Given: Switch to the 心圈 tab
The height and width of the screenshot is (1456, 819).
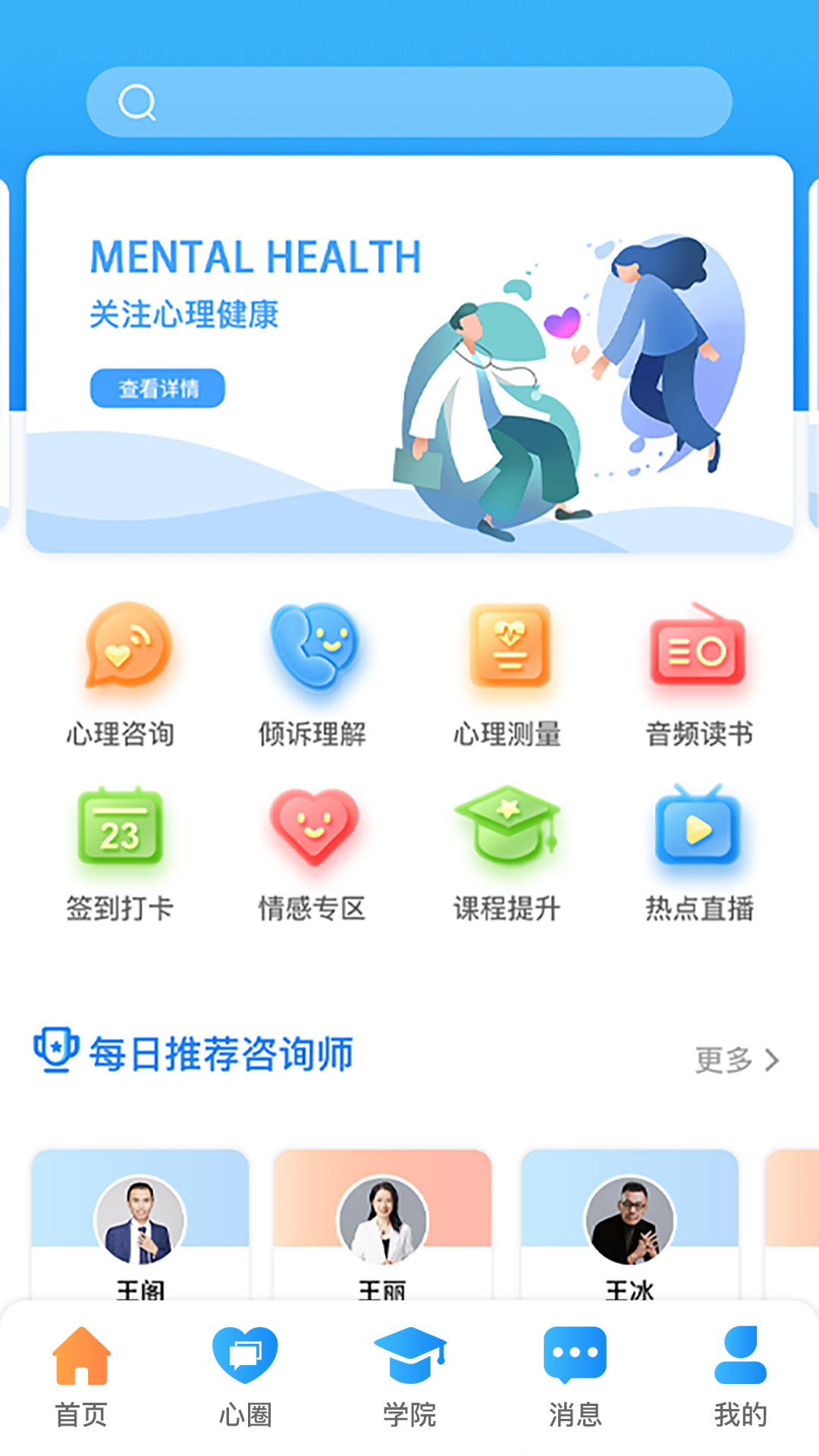Looking at the screenshot, I should [x=246, y=1373].
